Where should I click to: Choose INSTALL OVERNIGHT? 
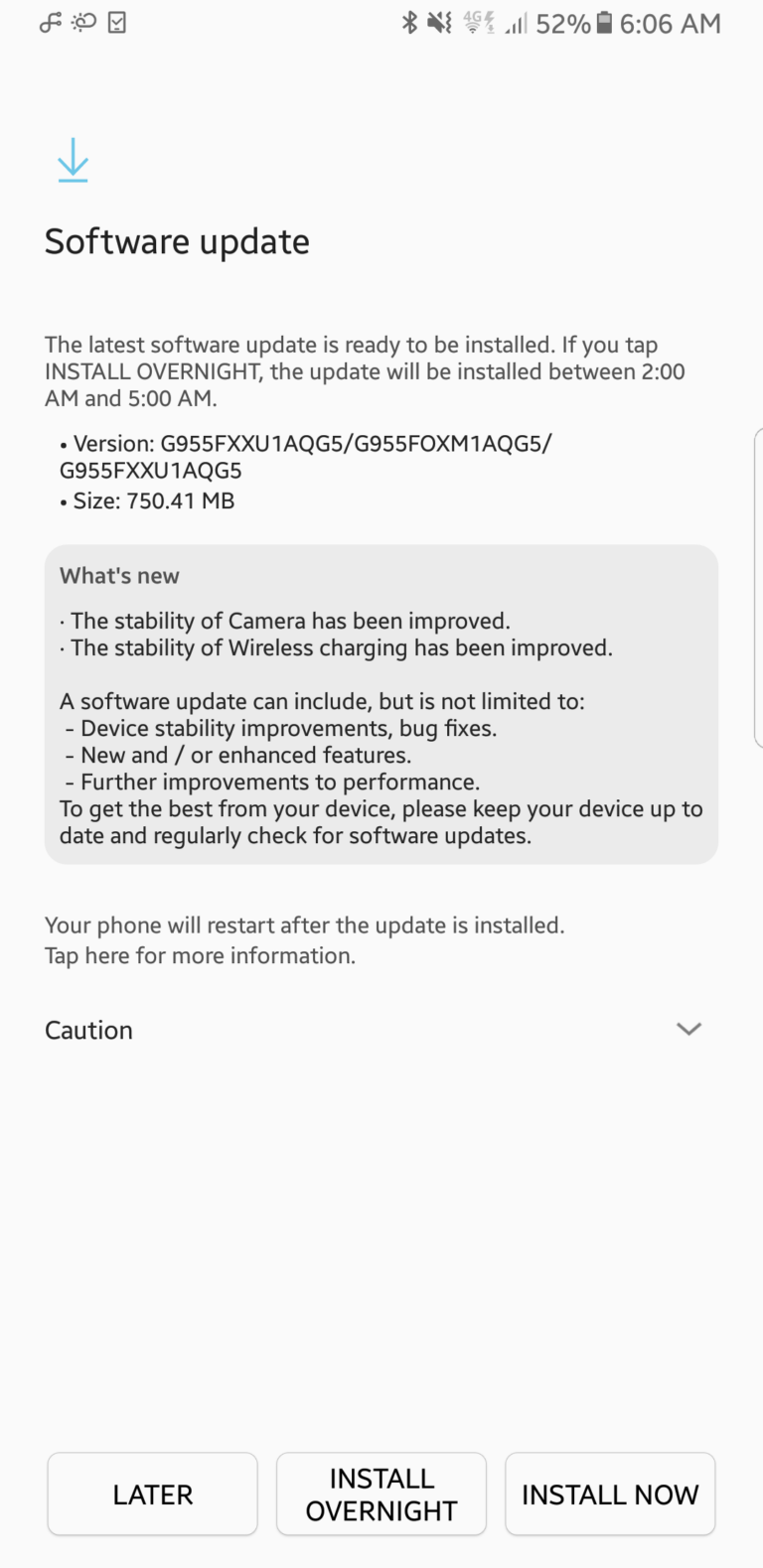tap(381, 1495)
